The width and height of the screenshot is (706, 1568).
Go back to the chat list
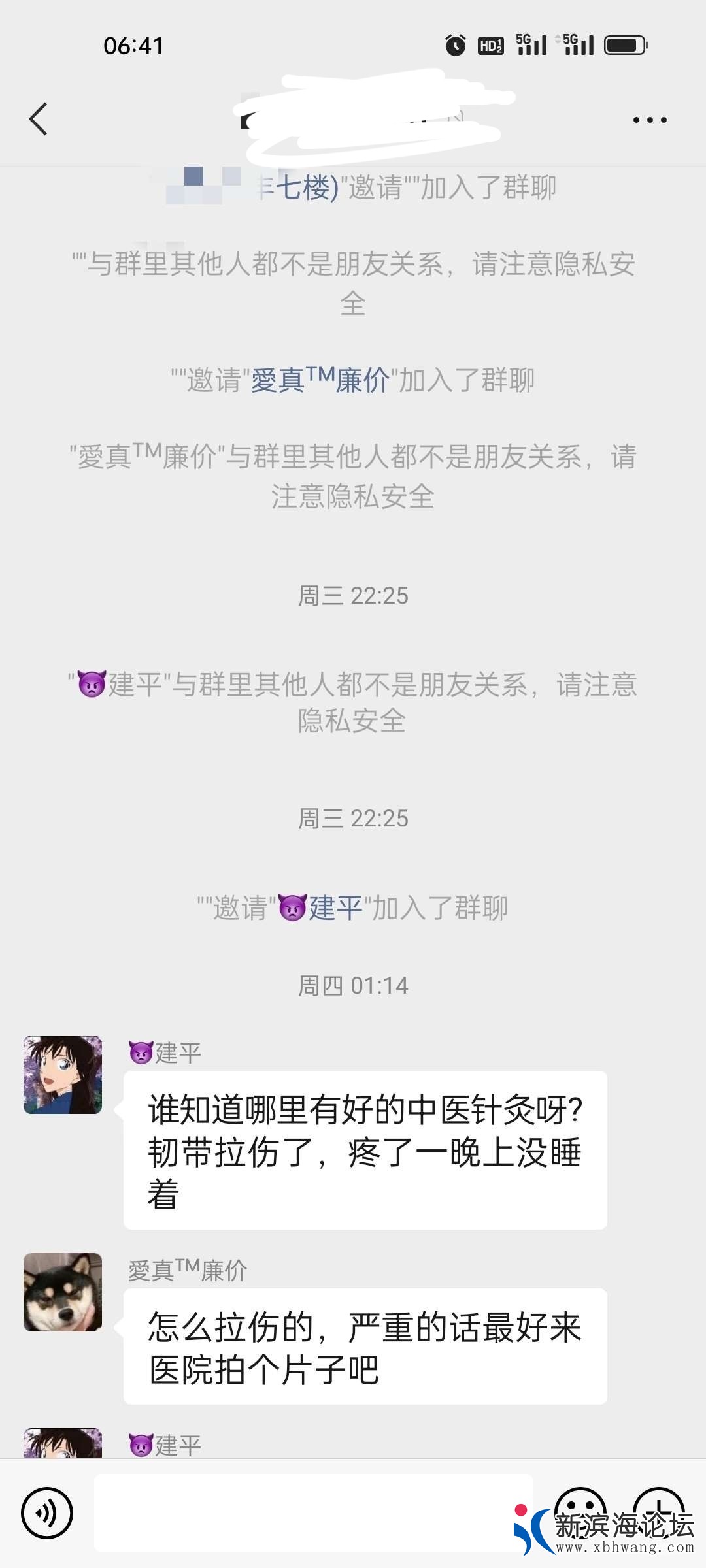[39, 119]
